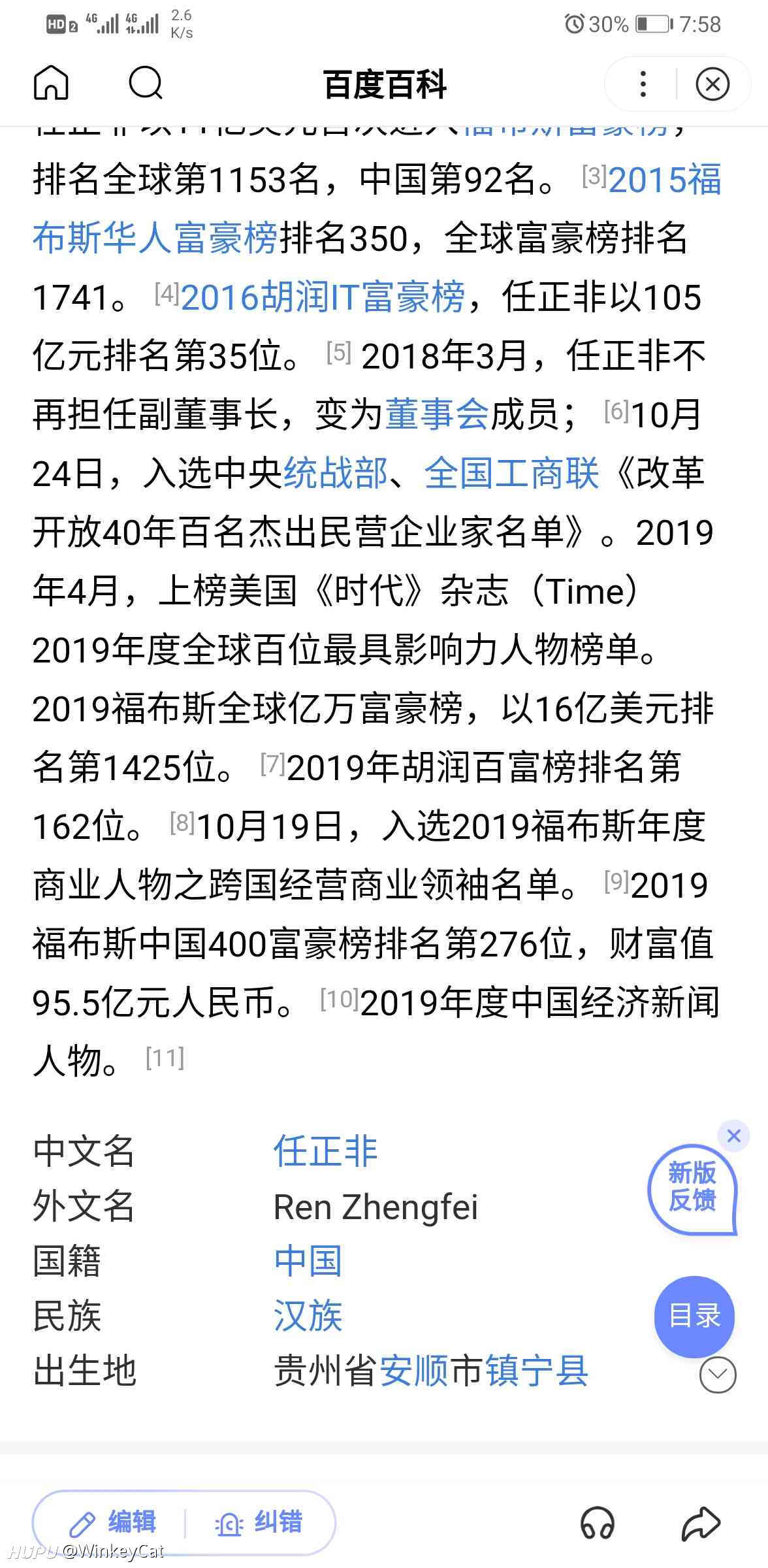This screenshot has width=768, height=1568.
Task: Close the mini program with X
Action: pos(712,84)
